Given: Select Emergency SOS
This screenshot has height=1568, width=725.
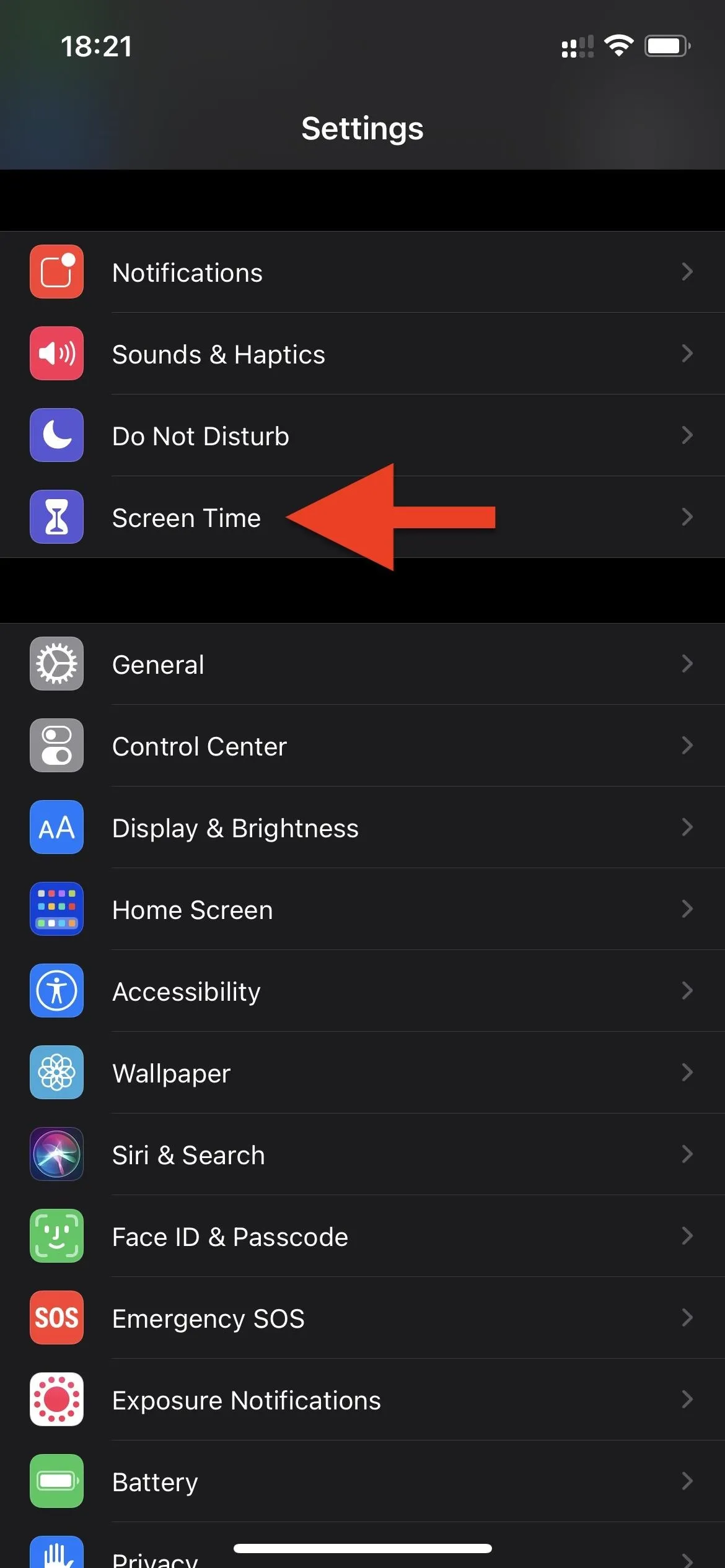Looking at the screenshot, I should pyautogui.click(x=362, y=1318).
